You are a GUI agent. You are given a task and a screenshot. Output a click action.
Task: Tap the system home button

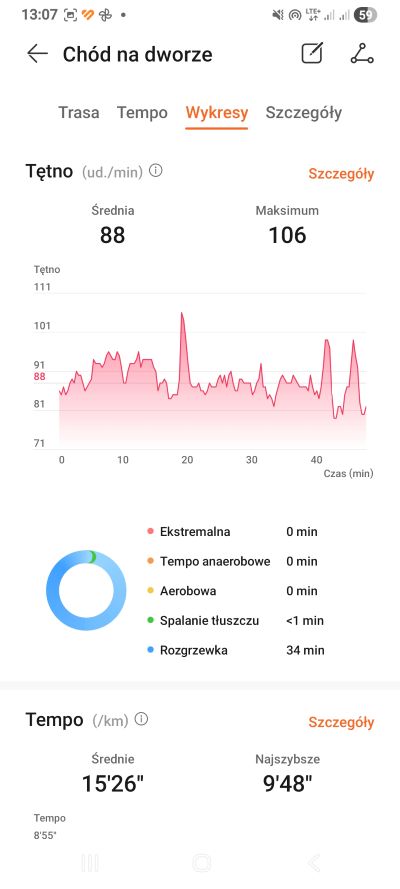coord(202,863)
